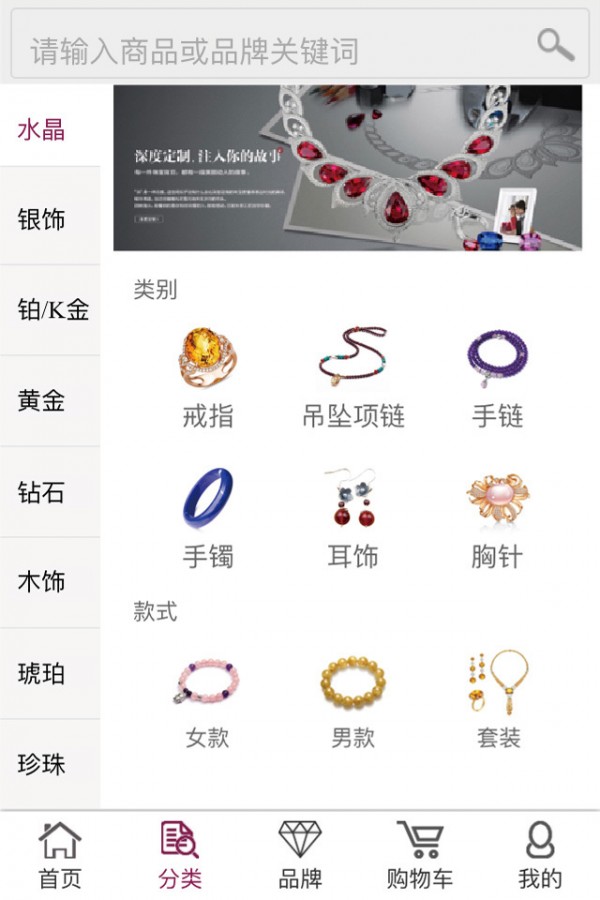600x900 pixels.
Task: Open the 胸针 brooch category
Action: (x=497, y=517)
